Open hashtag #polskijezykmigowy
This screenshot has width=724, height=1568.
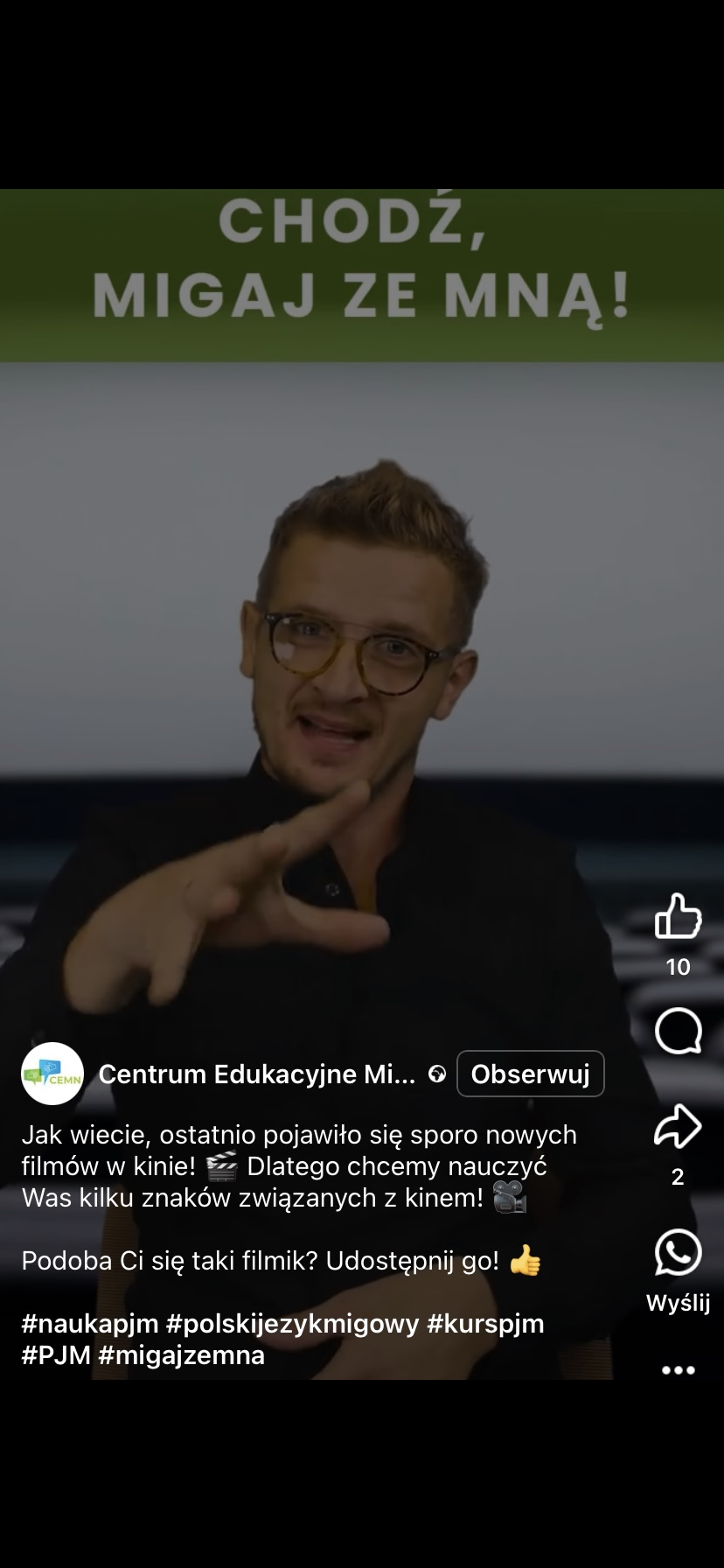(x=292, y=1323)
